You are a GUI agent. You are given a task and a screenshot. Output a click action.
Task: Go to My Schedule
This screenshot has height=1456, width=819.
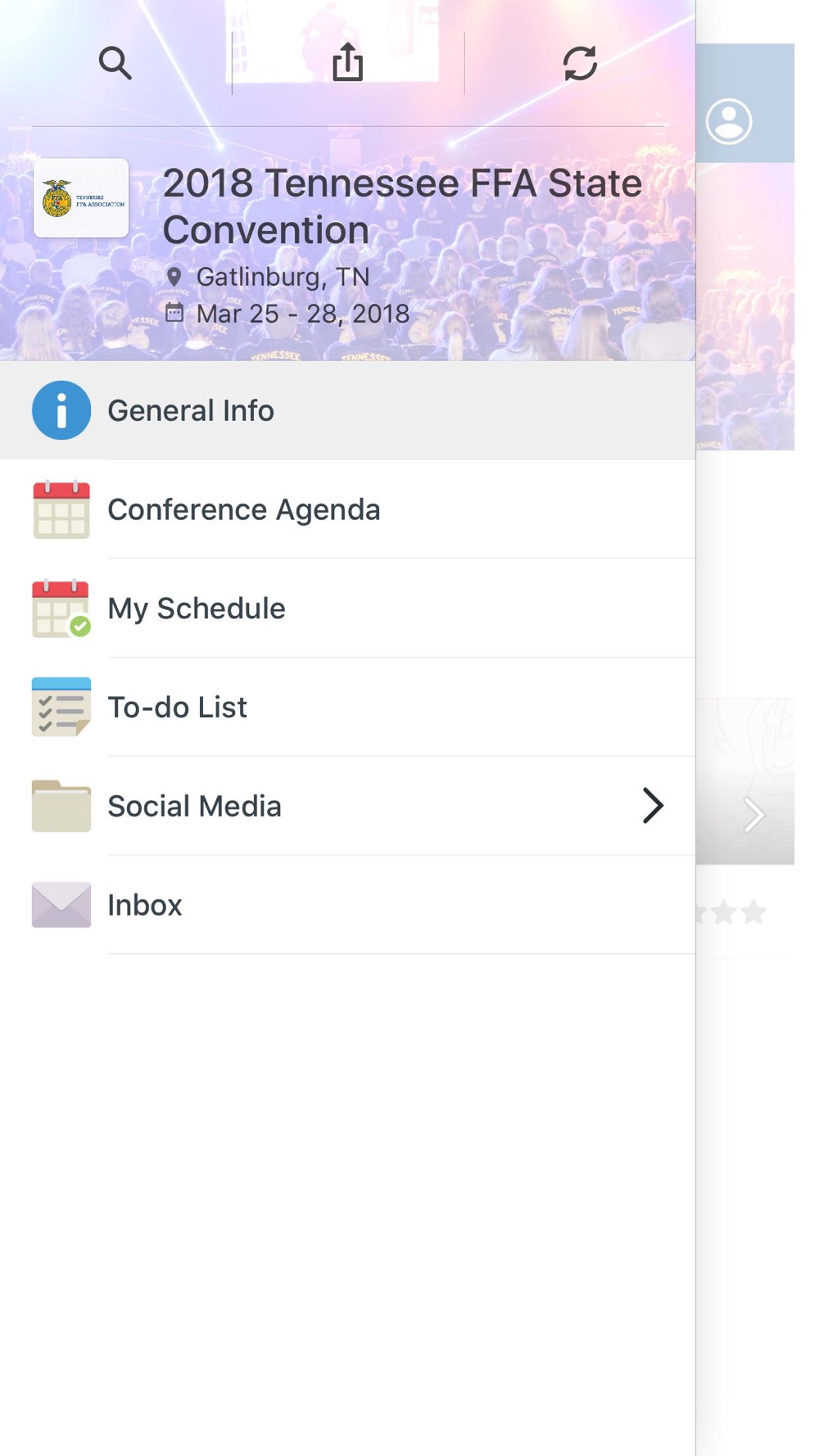tap(347, 608)
